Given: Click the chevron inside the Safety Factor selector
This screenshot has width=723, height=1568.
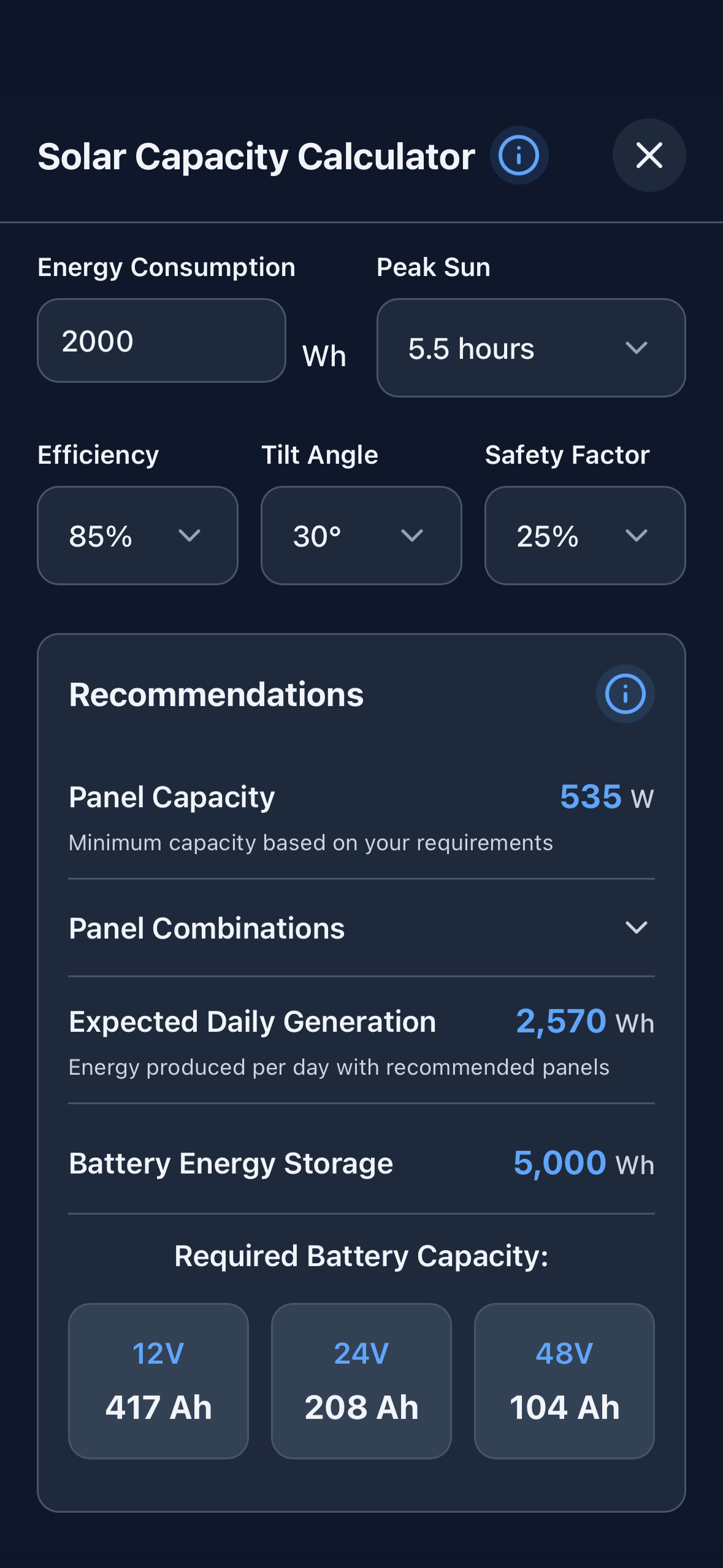Looking at the screenshot, I should pos(636,536).
